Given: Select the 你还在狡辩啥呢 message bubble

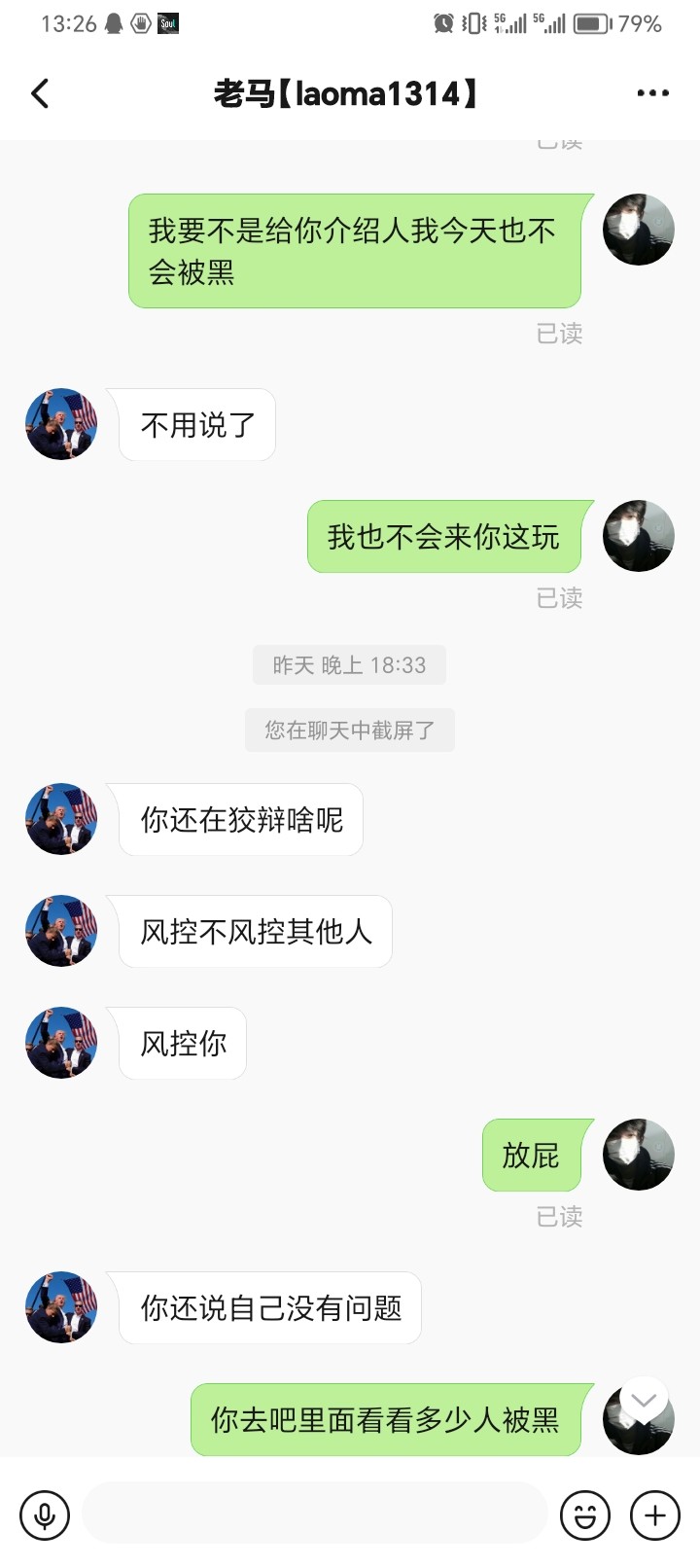Looking at the screenshot, I should pos(239,820).
